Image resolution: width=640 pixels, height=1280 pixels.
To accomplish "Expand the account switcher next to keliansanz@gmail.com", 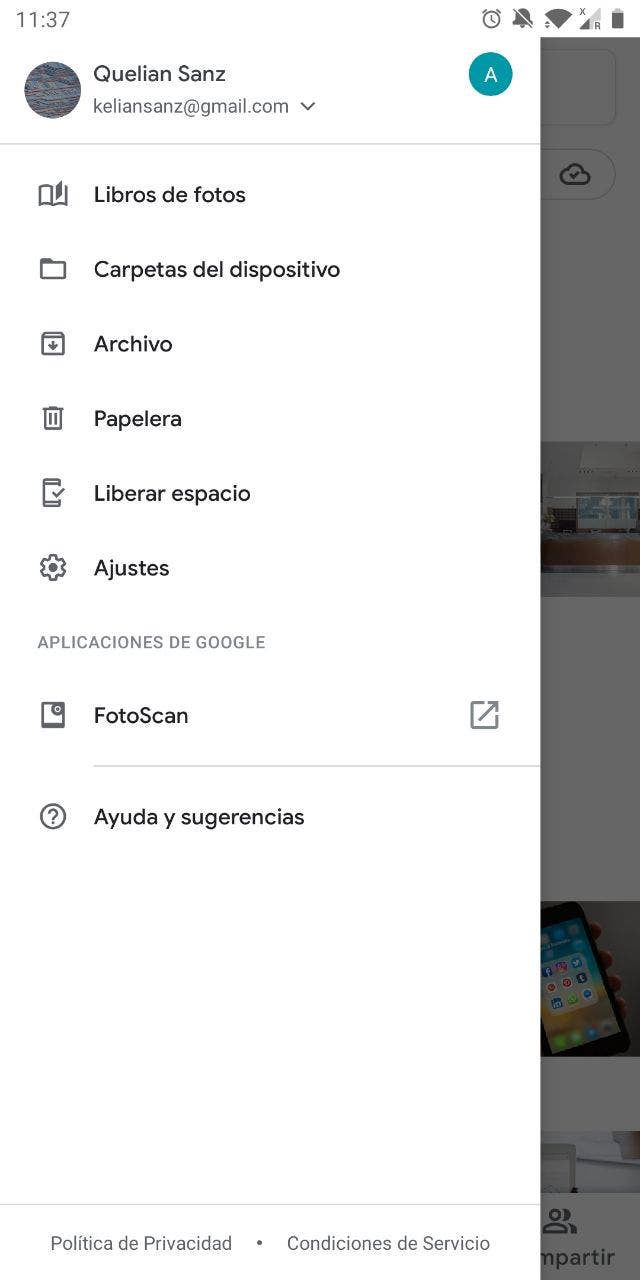I will point(308,107).
